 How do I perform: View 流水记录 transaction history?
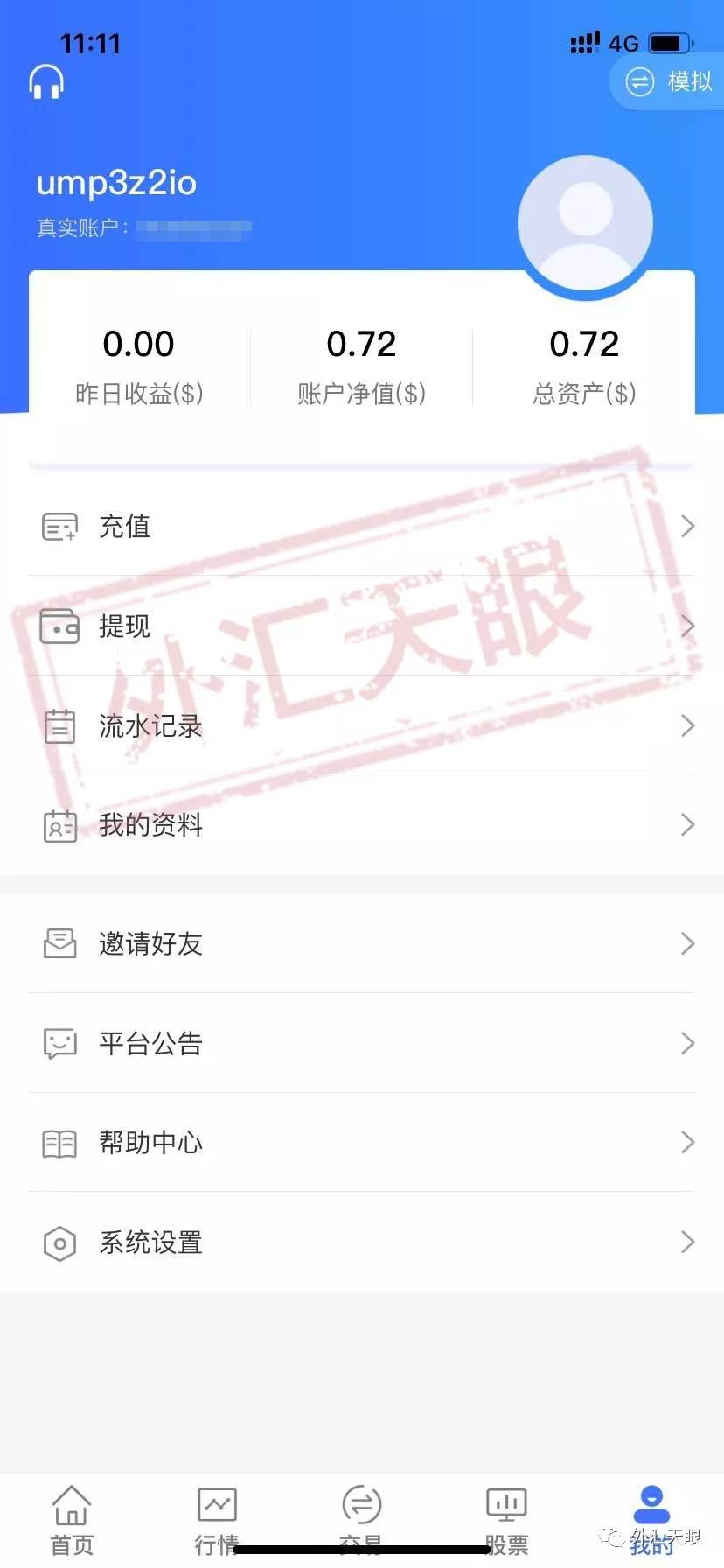click(362, 725)
